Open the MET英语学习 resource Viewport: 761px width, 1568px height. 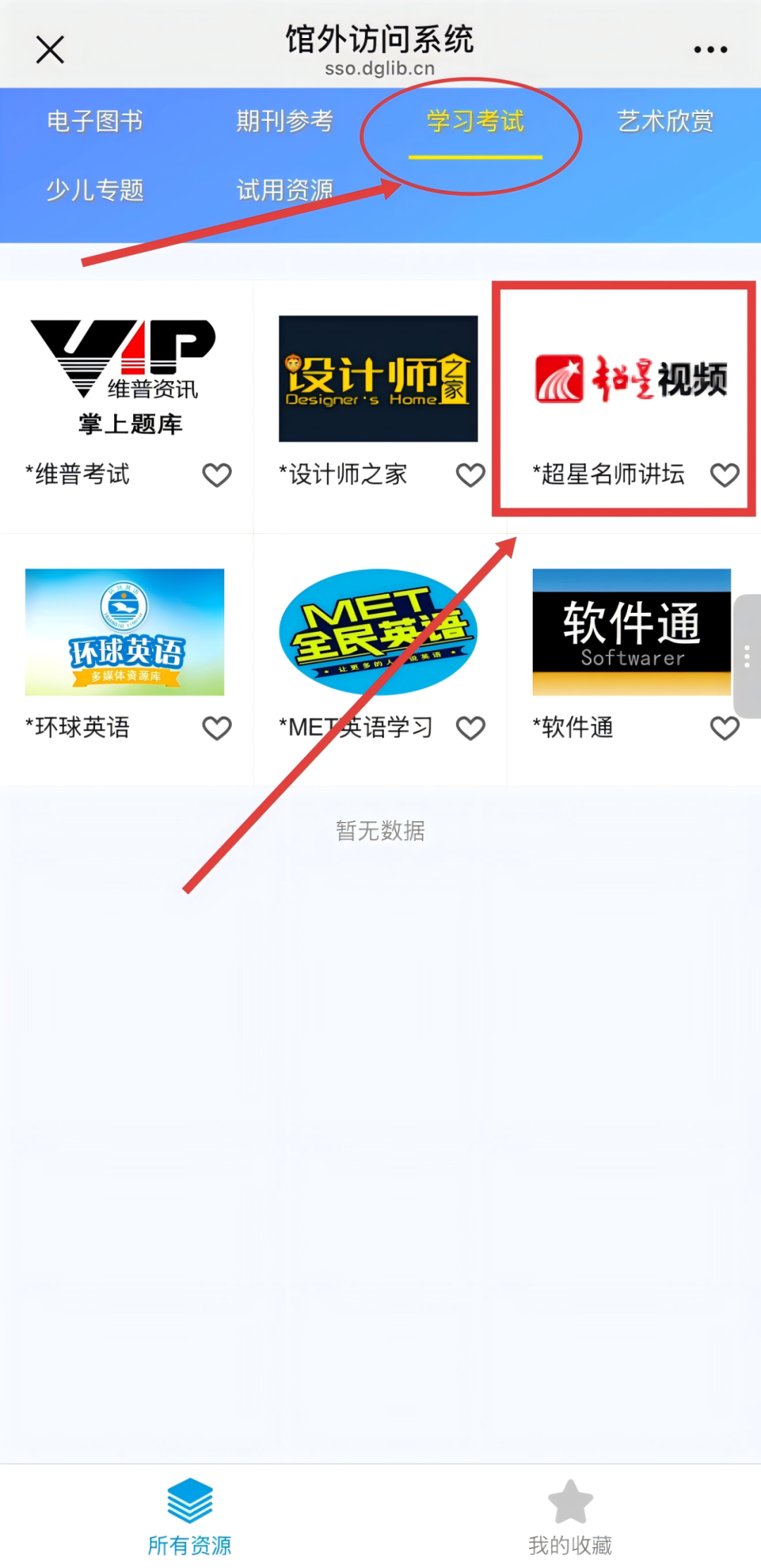(x=378, y=632)
